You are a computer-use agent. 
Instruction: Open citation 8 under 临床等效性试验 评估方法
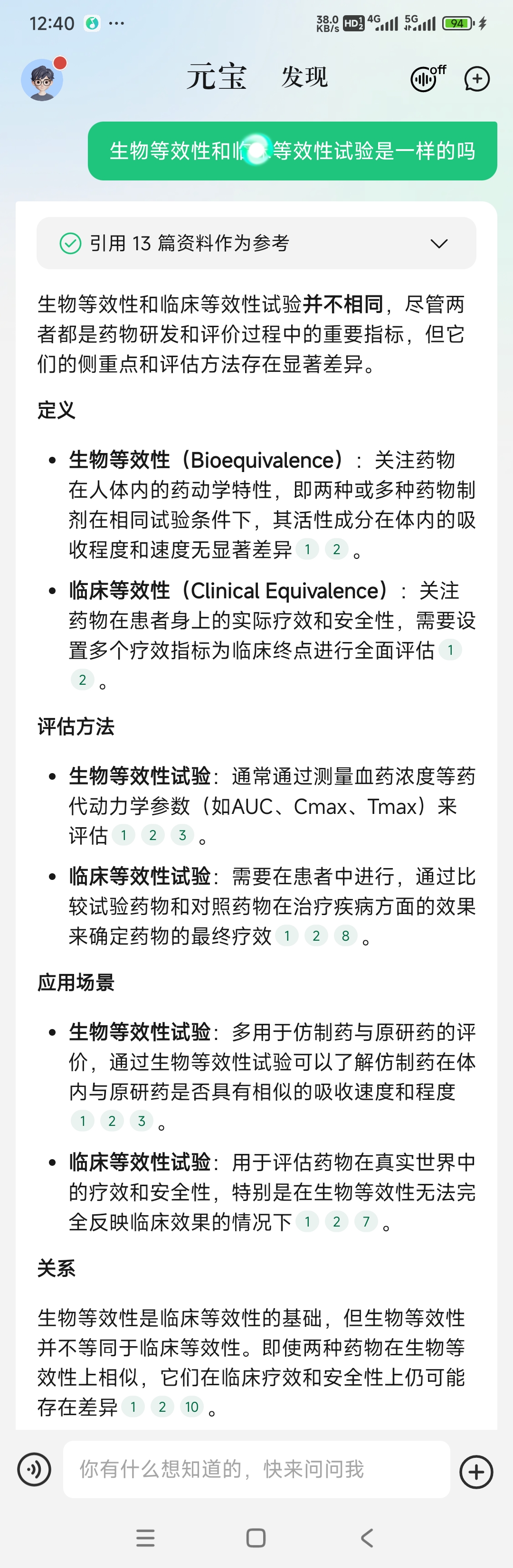345,935
